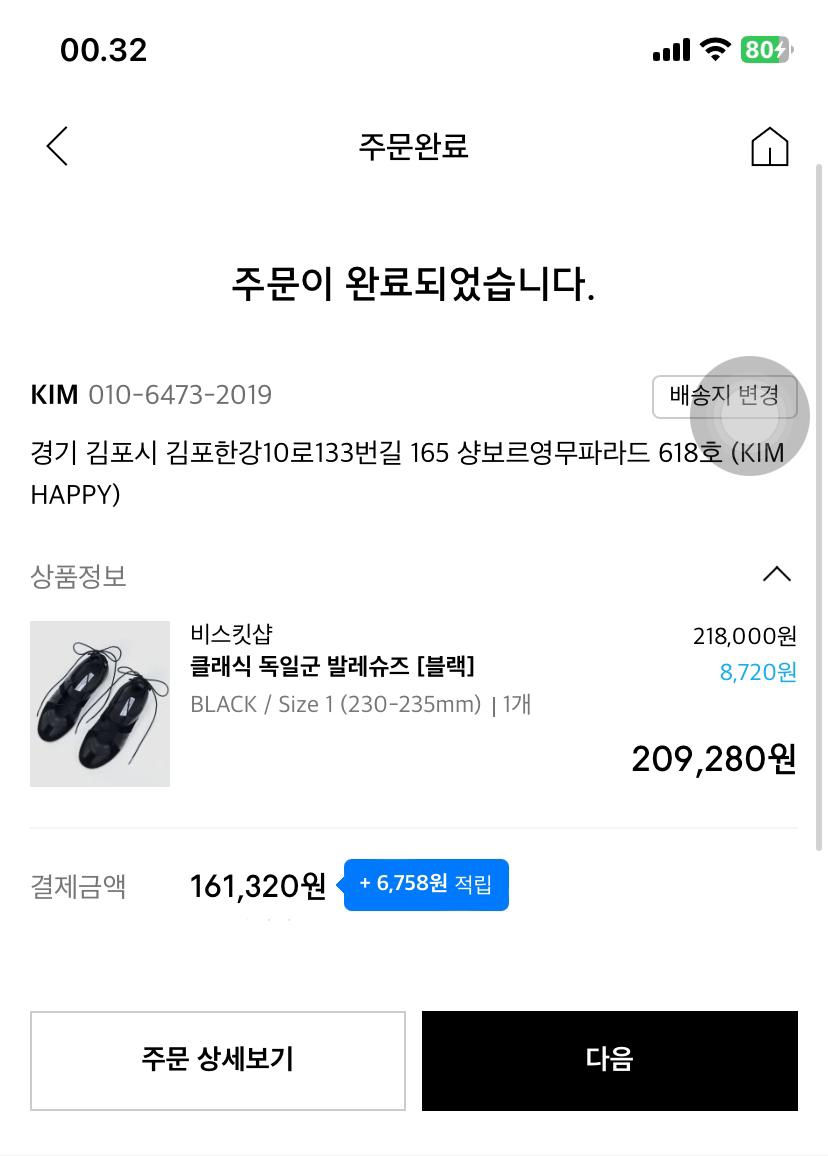Continue with the 다음 button
The width and height of the screenshot is (828, 1156).
coord(609,1060)
